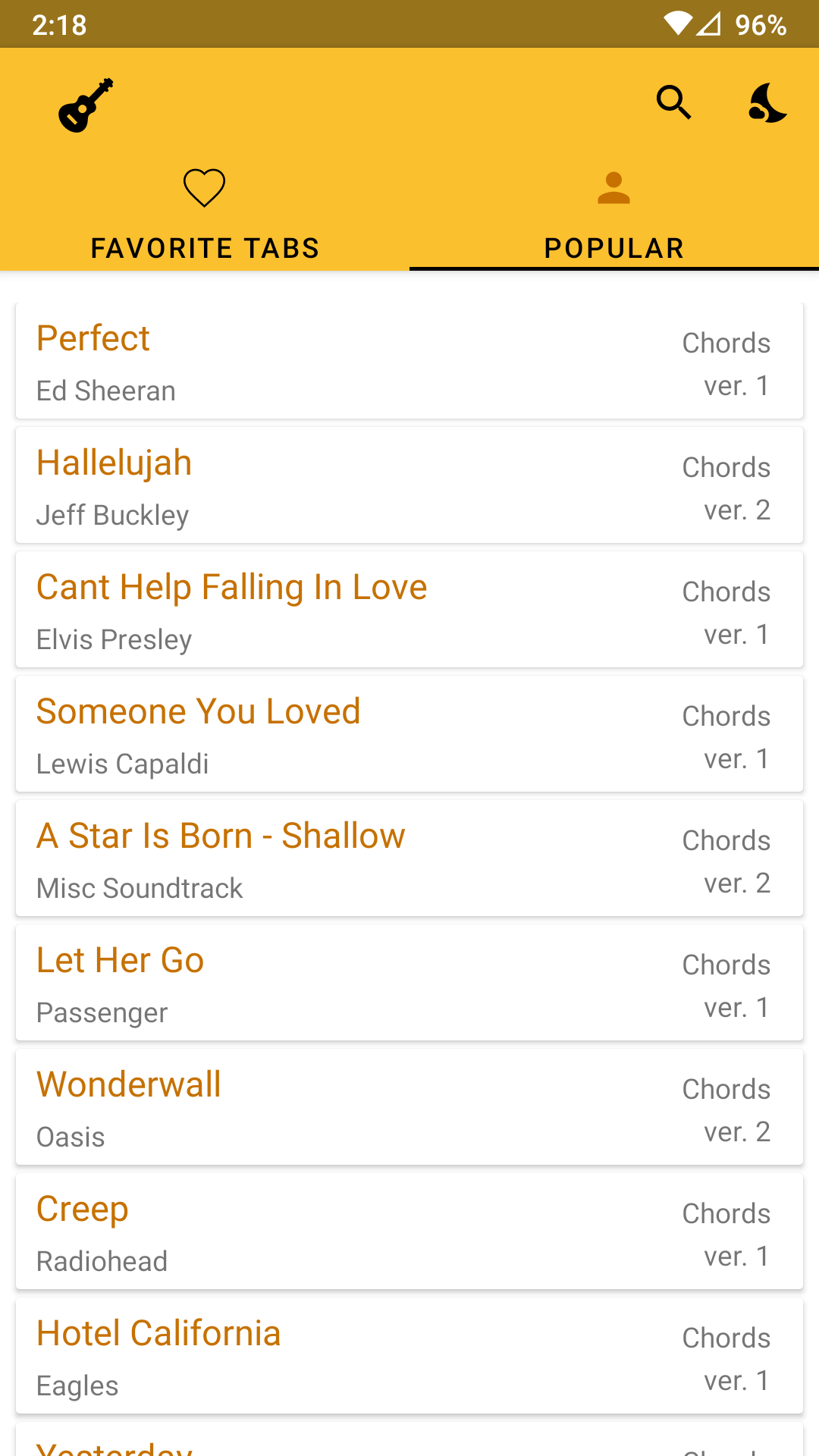This screenshot has height=1456, width=819.
Task: View Let Her Go by Passenger
Action: click(x=409, y=983)
